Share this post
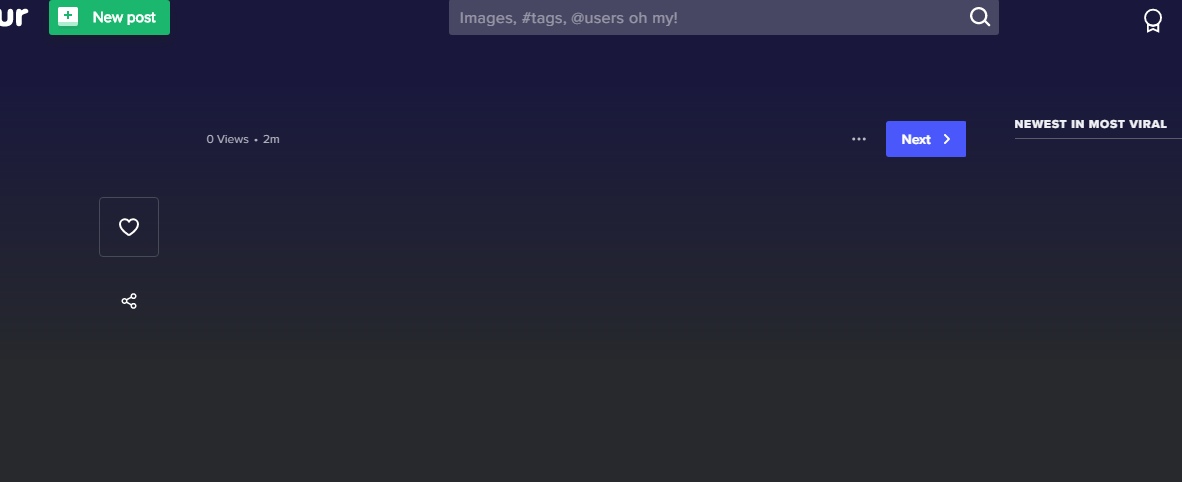The height and width of the screenshot is (482, 1182). [129, 301]
